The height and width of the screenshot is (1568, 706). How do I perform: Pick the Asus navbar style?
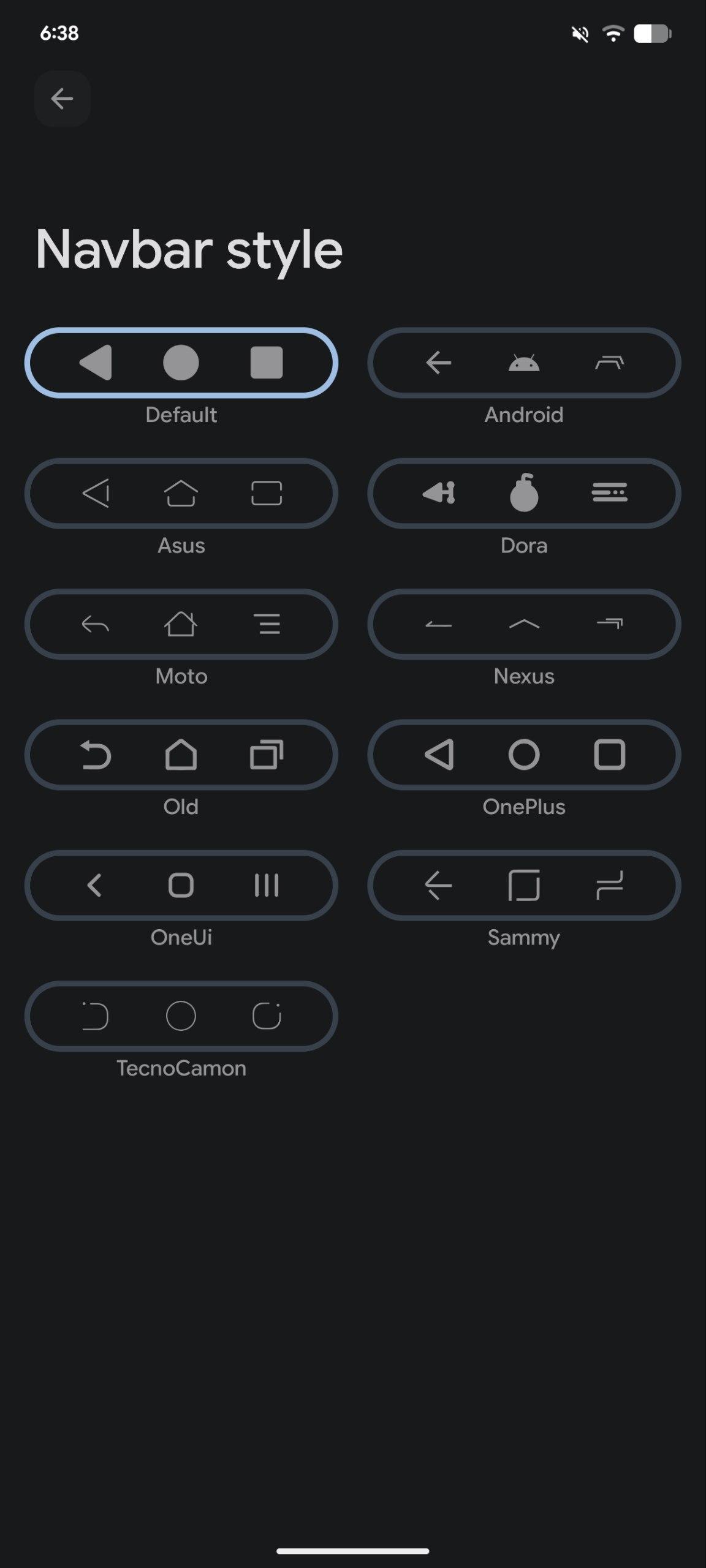click(x=181, y=493)
